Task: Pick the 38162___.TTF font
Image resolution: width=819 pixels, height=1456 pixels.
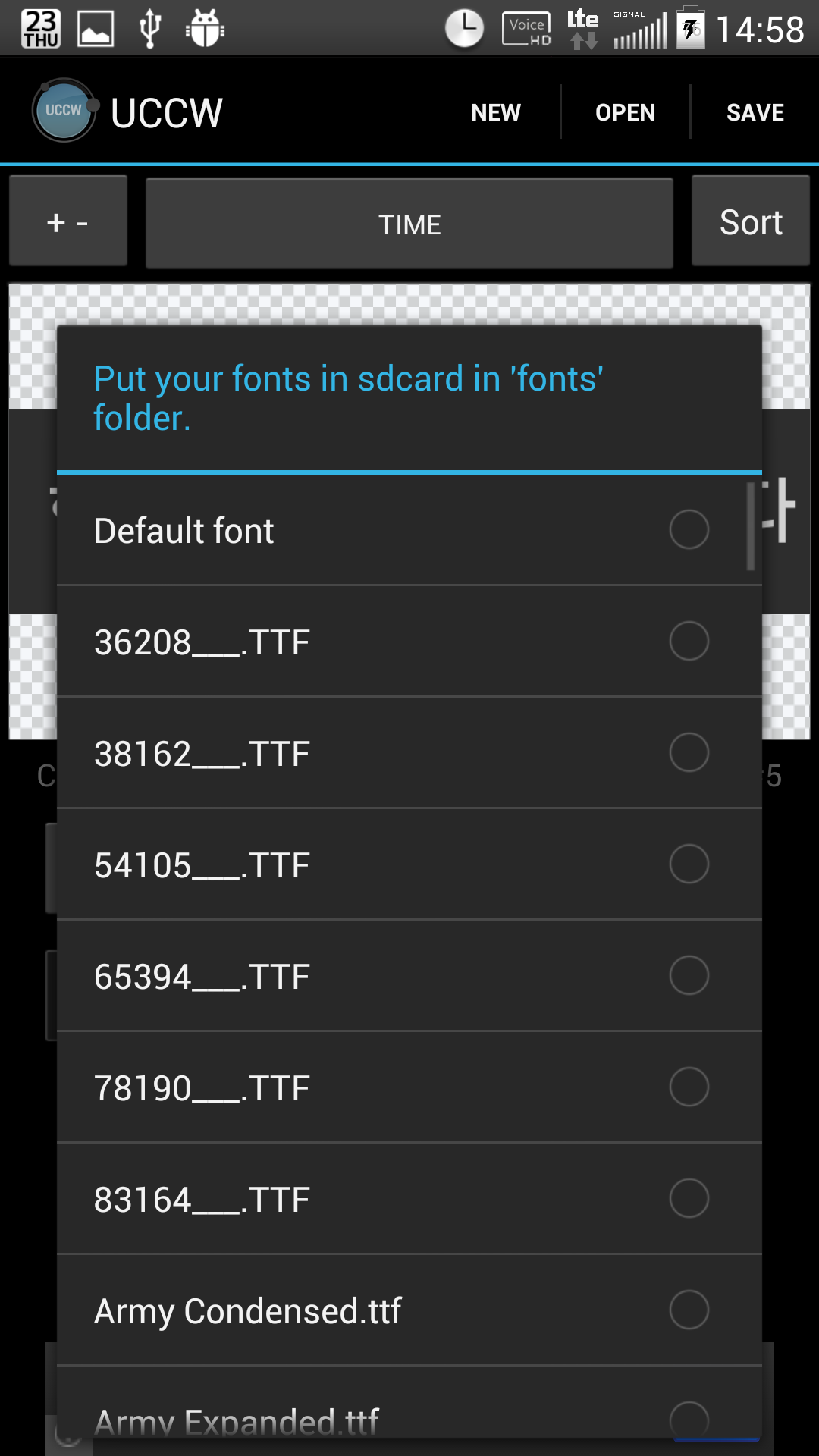Action: [409, 753]
